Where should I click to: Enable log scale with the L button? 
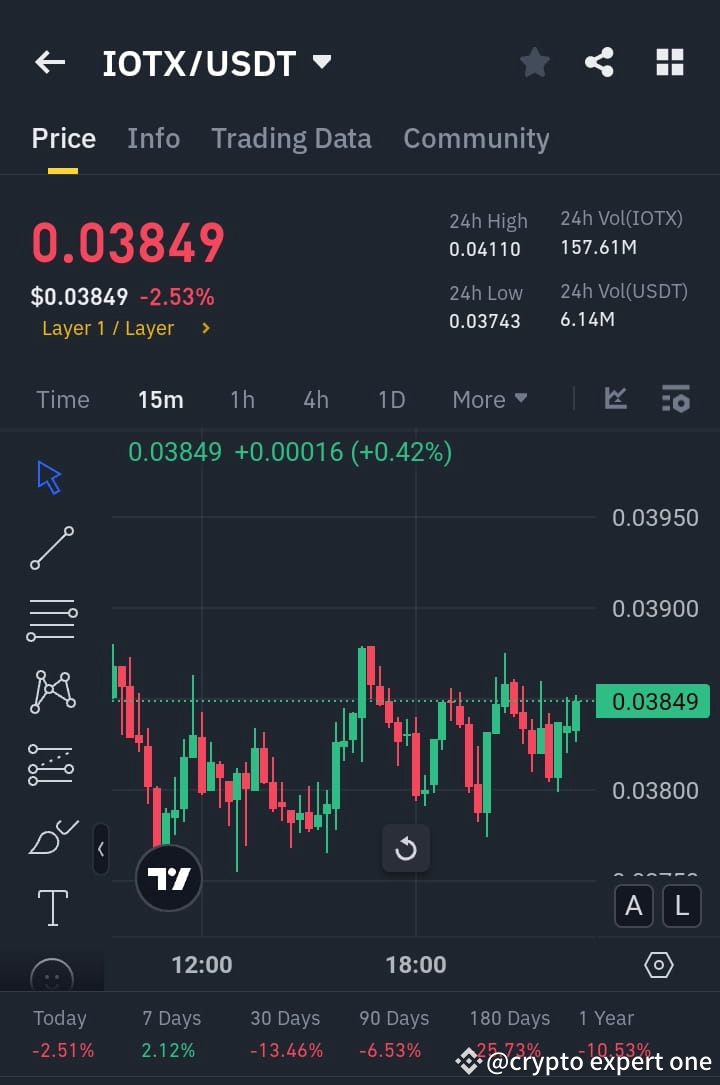[681, 906]
